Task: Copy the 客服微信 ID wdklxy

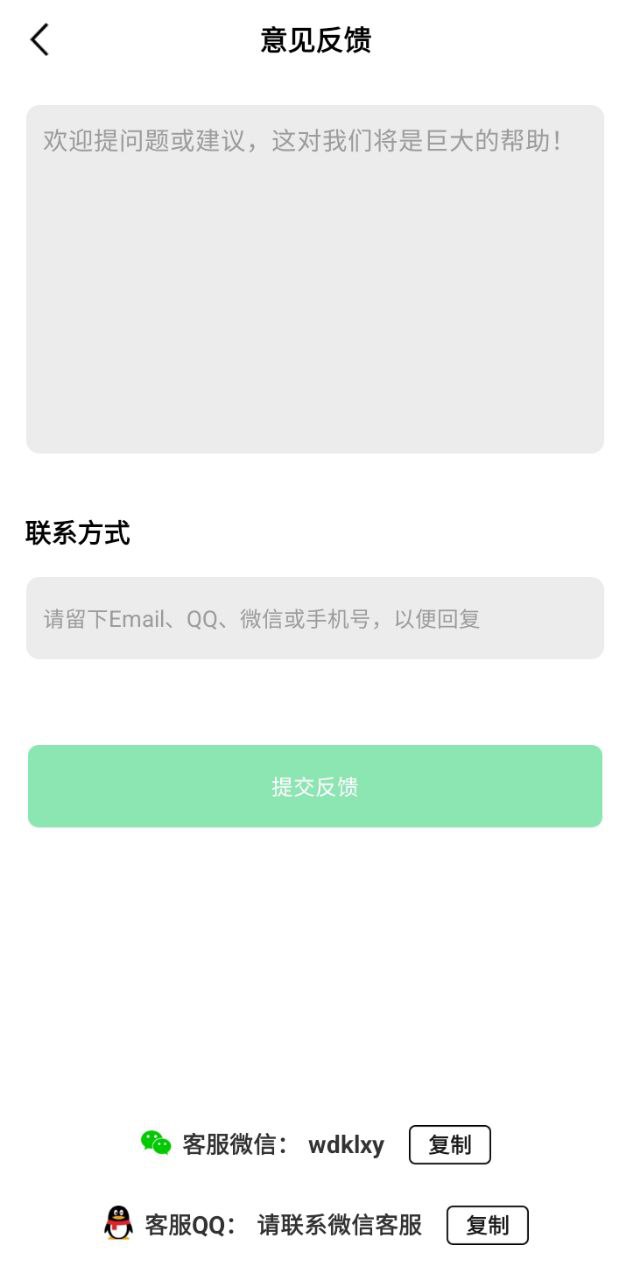Action: (x=450, y=1145)
